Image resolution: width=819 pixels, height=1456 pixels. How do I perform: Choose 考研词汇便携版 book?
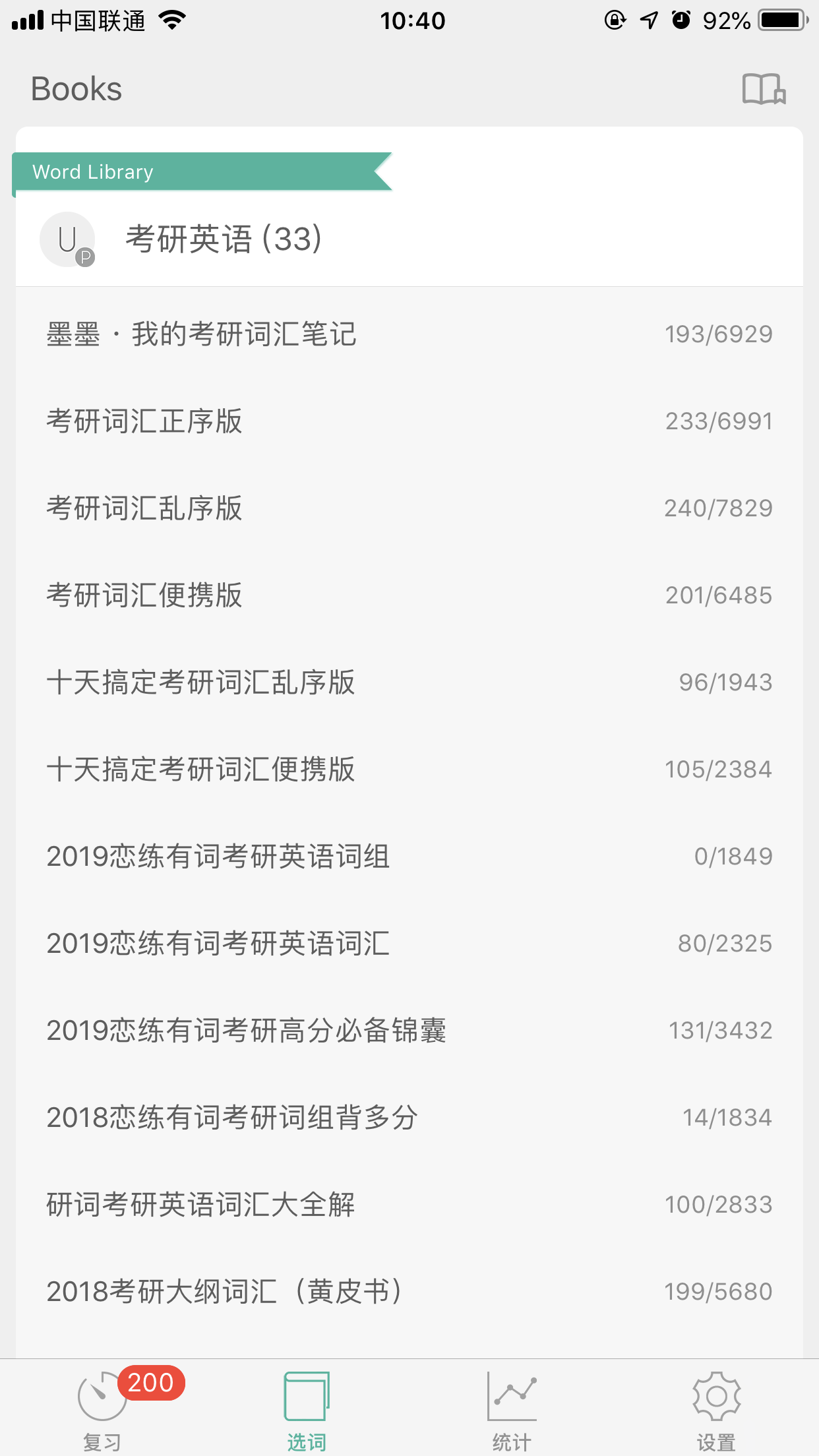[409, 595]
